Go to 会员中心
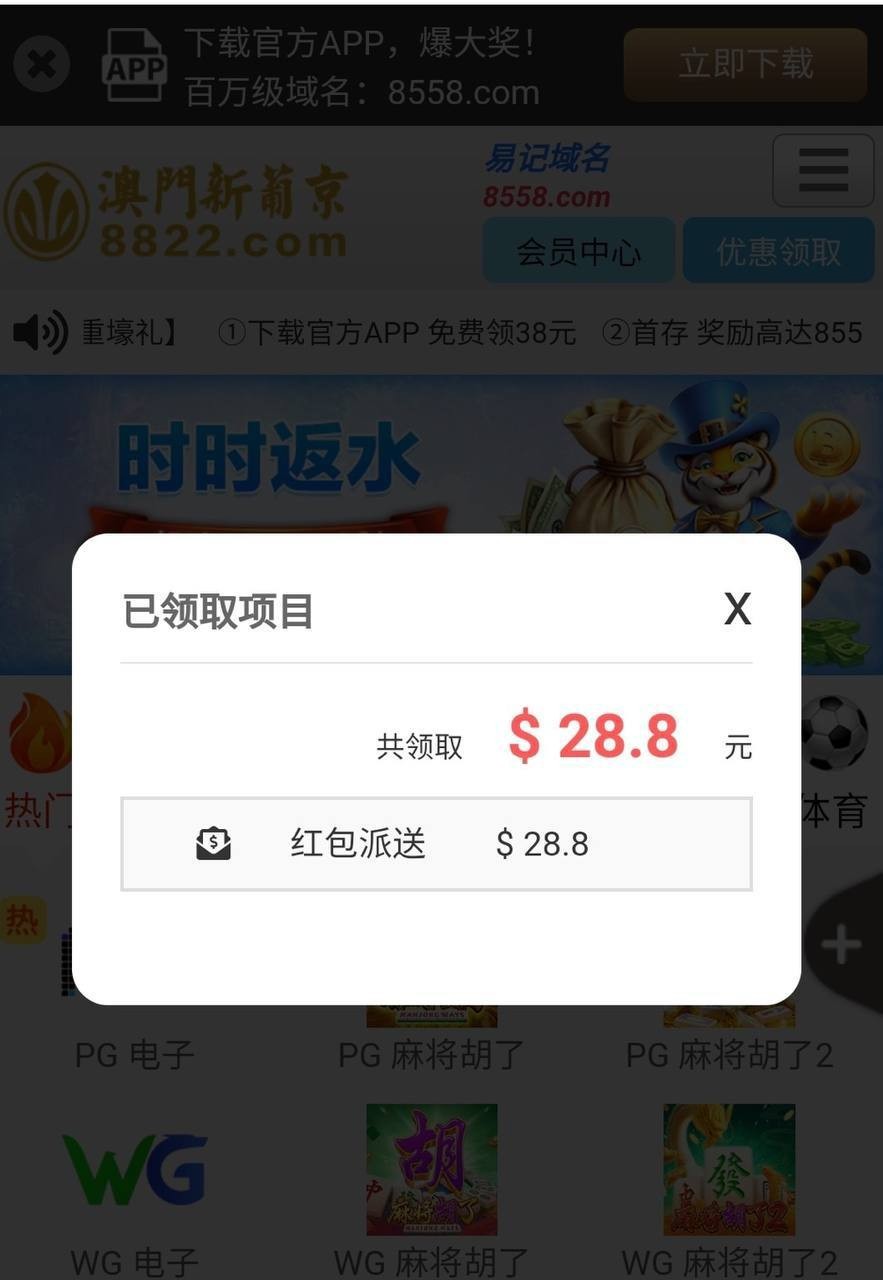The width and height of the screenshot is (883, 1280). (578, 251)
